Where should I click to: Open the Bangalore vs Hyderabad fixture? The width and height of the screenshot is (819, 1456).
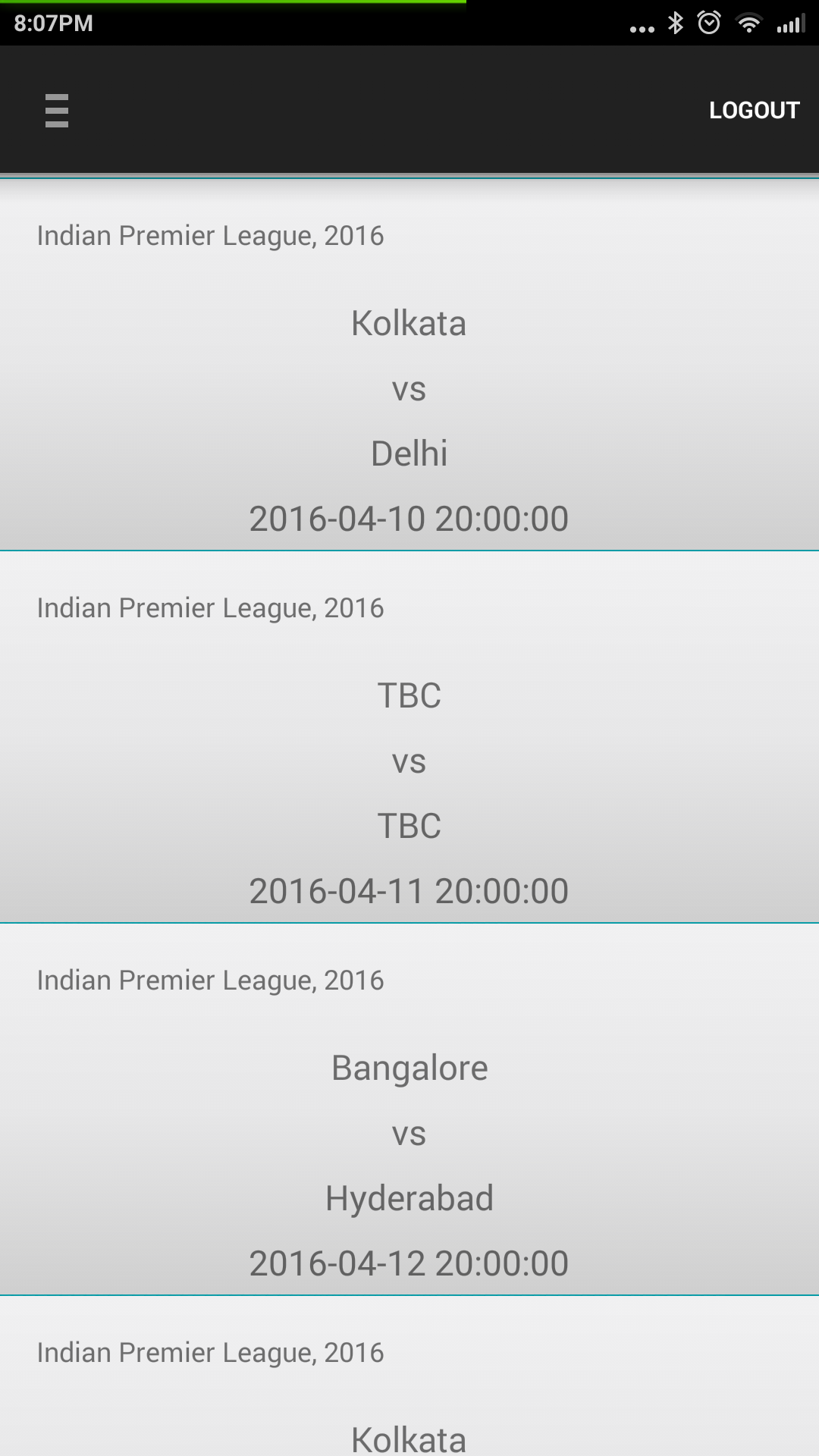tap(409, 1107)
